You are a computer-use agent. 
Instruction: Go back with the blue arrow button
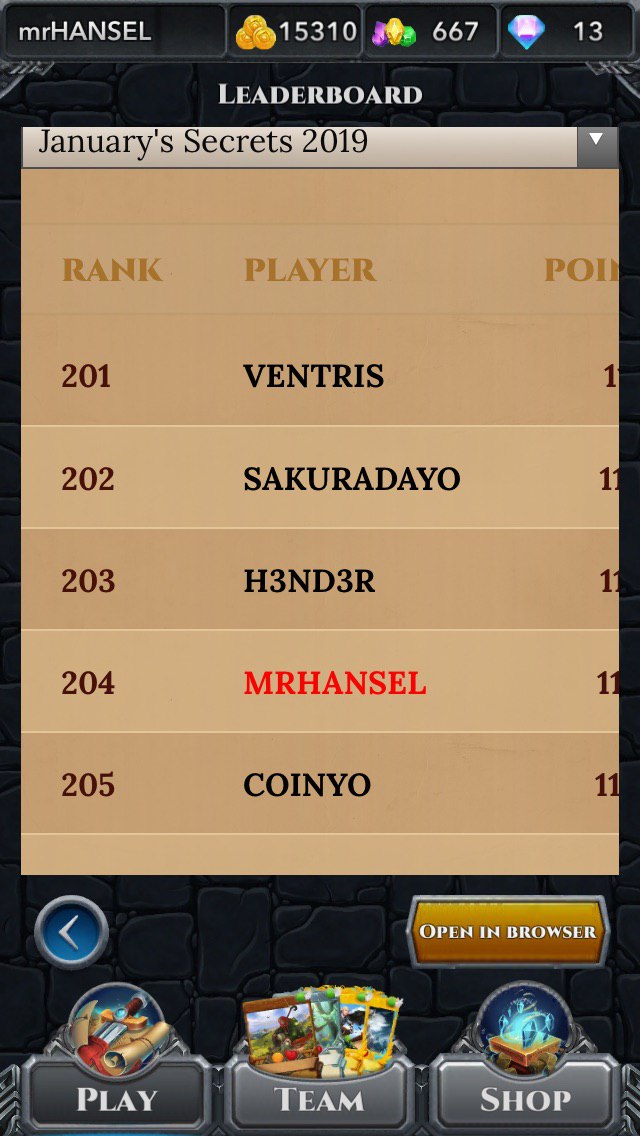coord(71,932)
